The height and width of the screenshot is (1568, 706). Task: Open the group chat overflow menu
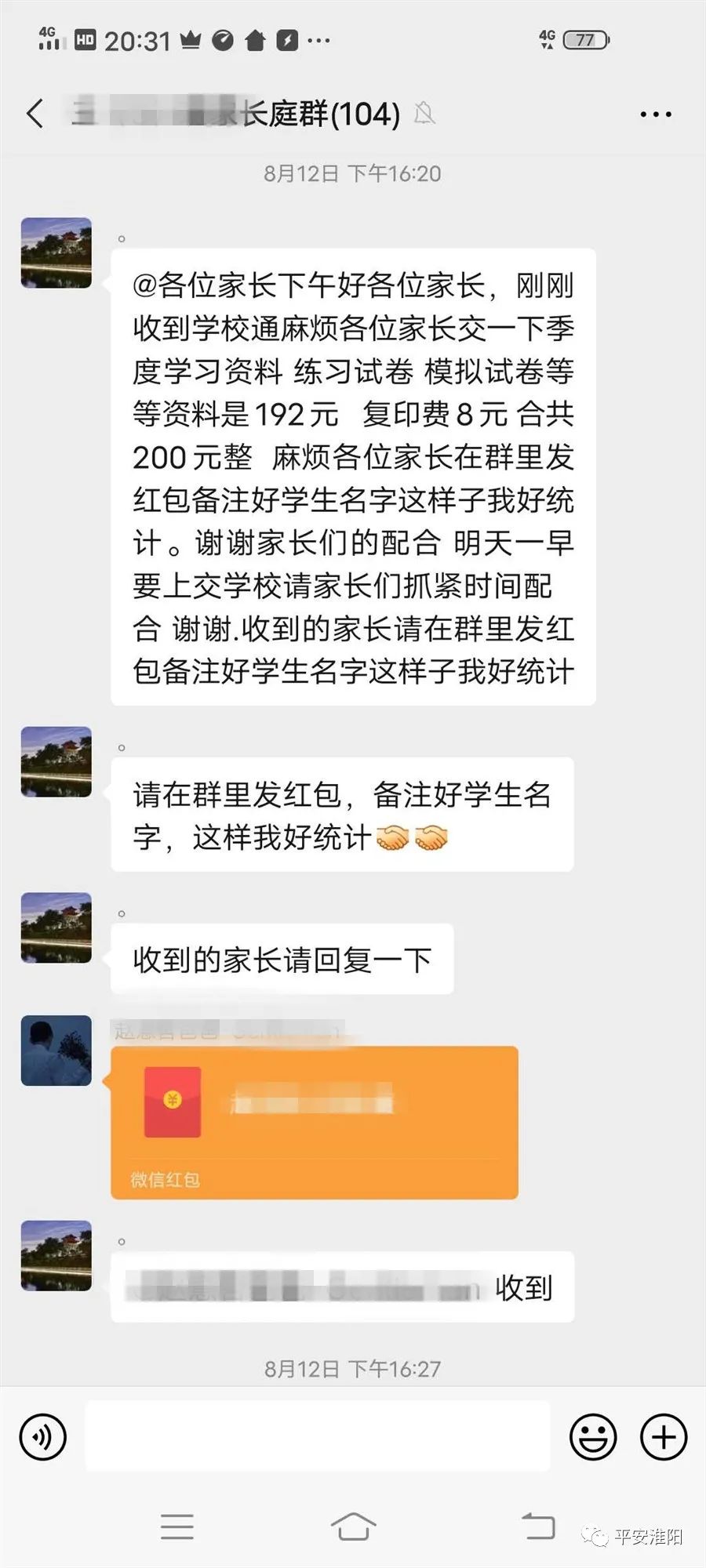[655, 114]
